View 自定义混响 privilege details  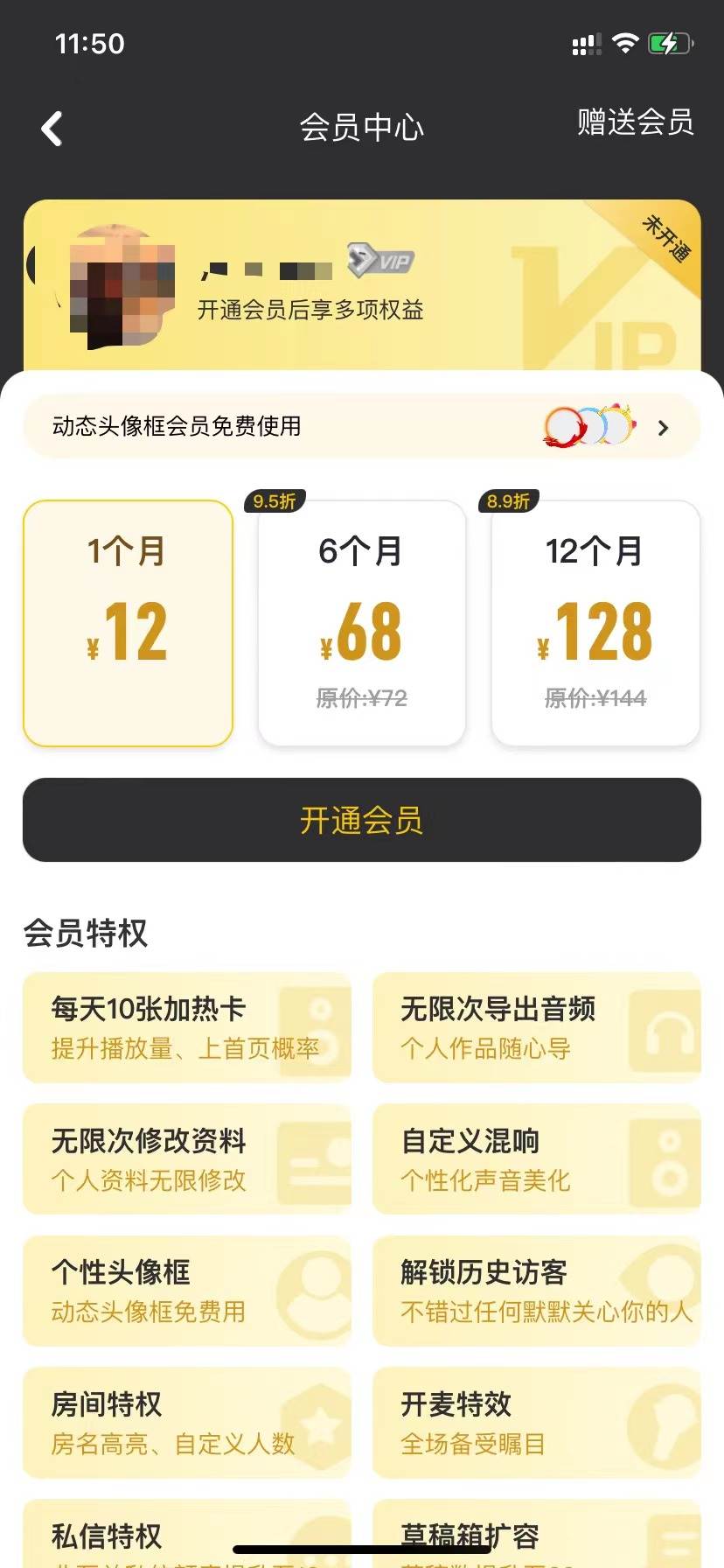pyautogui.click(x=536, y=1158)
